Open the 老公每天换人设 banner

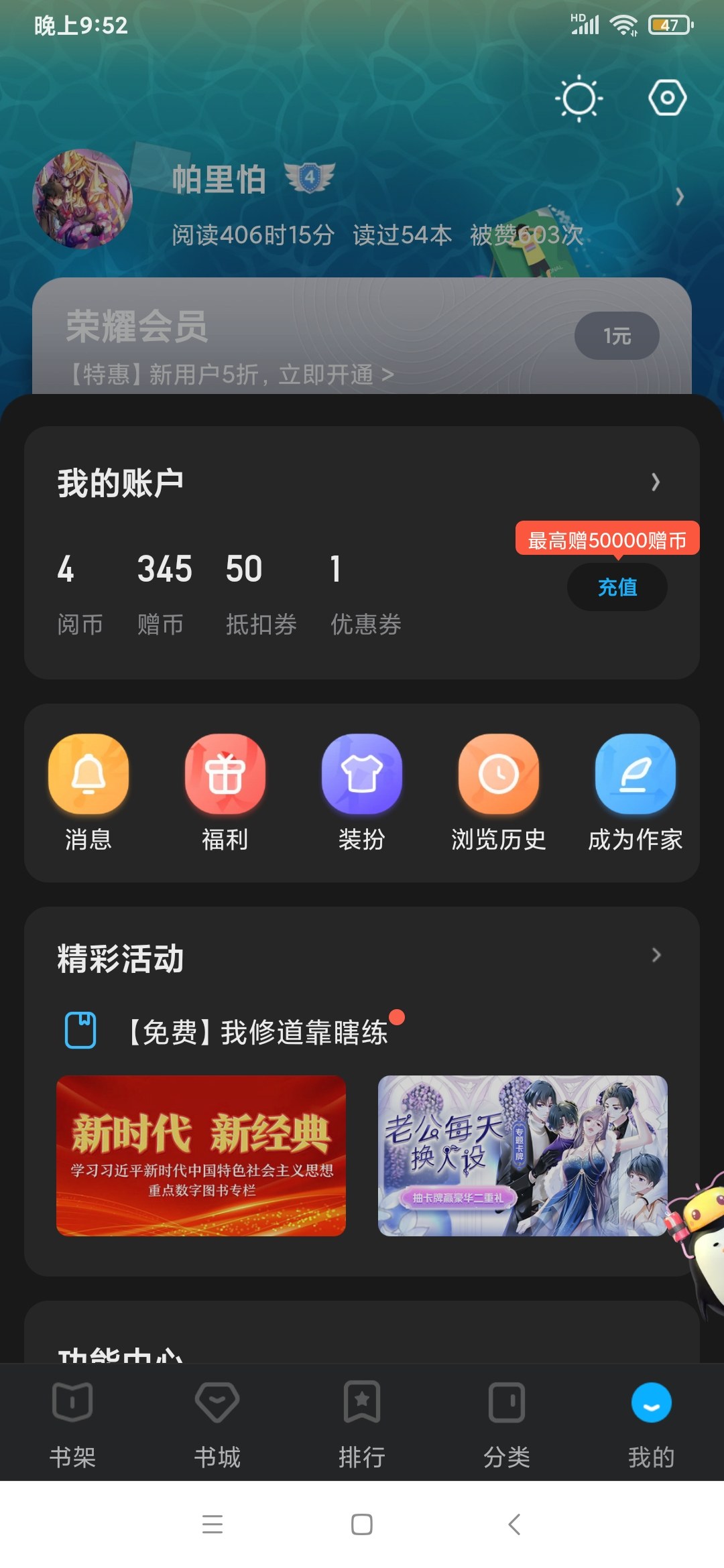pyautogui.click(x=522, y=1155)
